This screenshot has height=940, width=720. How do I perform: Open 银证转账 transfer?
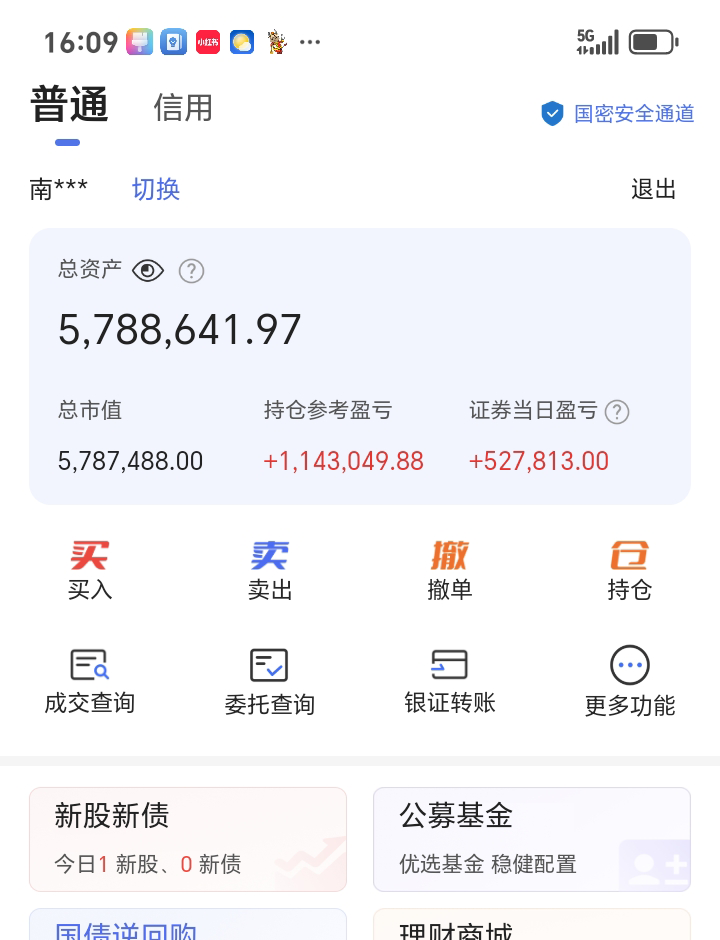(450, 682)
